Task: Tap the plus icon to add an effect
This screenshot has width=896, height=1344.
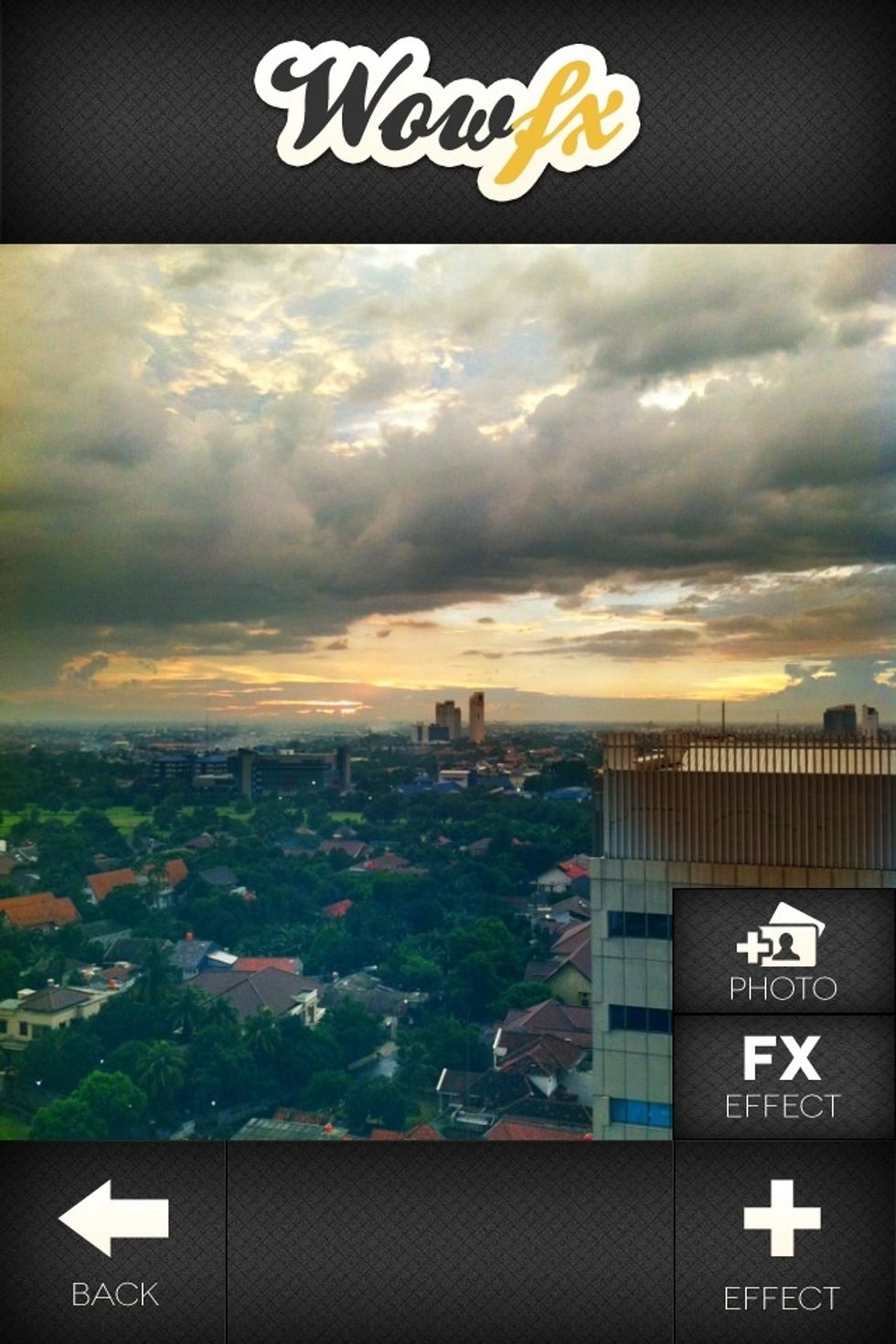Action: coord(784,1218)
